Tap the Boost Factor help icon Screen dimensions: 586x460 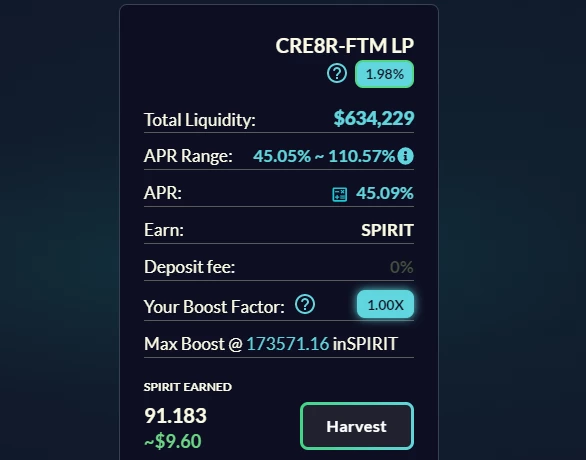pyautogui.click(x=305, y=305)
